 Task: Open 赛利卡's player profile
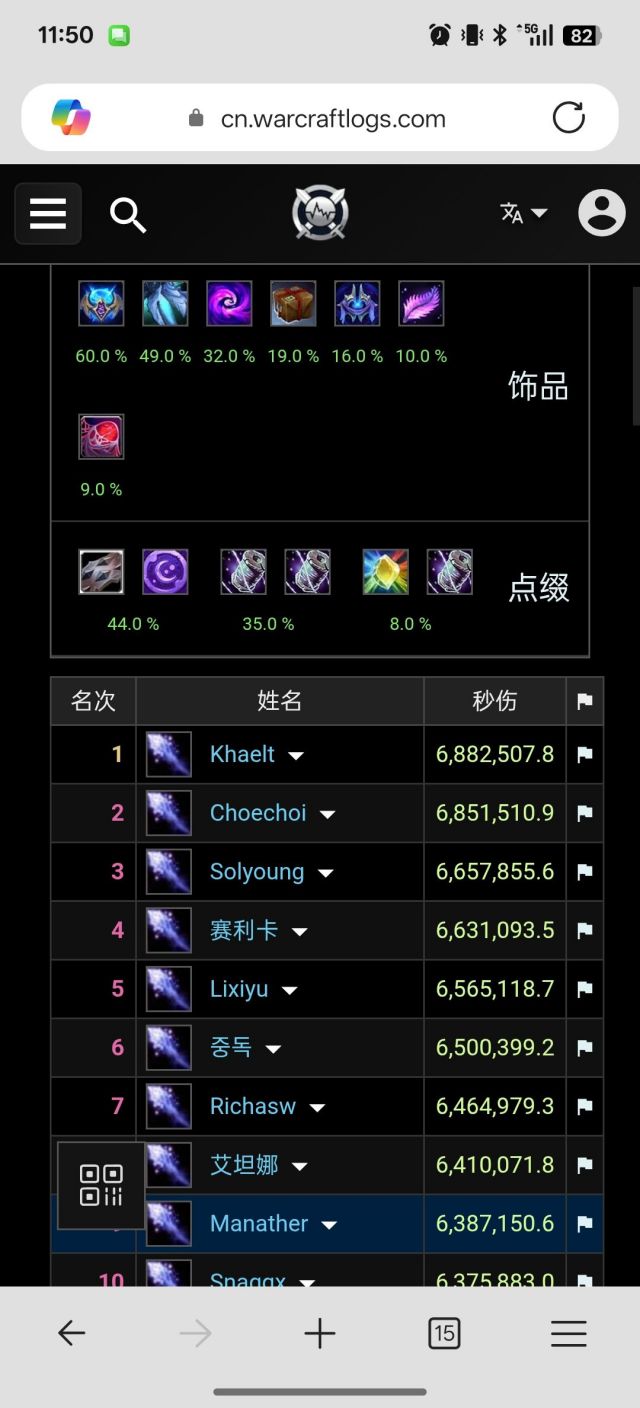pos(243,930)
